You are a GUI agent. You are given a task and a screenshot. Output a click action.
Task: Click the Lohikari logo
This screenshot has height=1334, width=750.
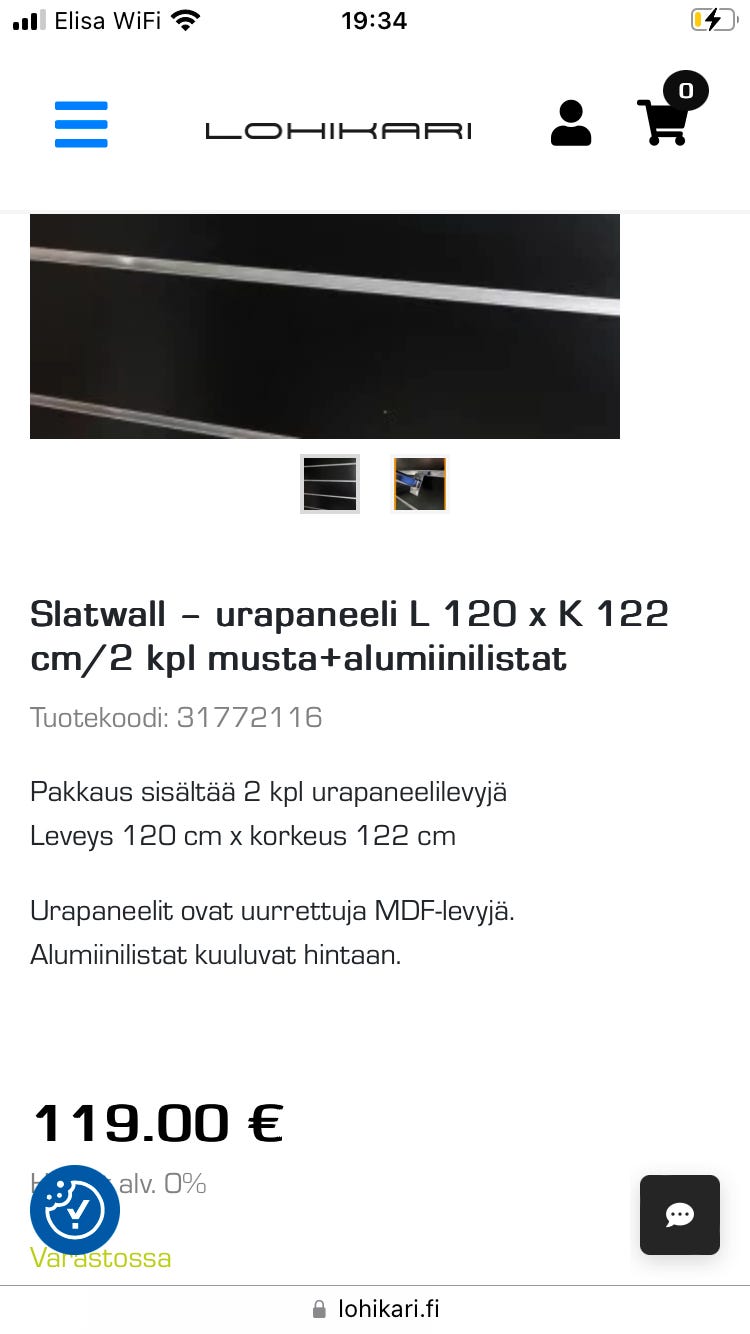click(337, 130)
